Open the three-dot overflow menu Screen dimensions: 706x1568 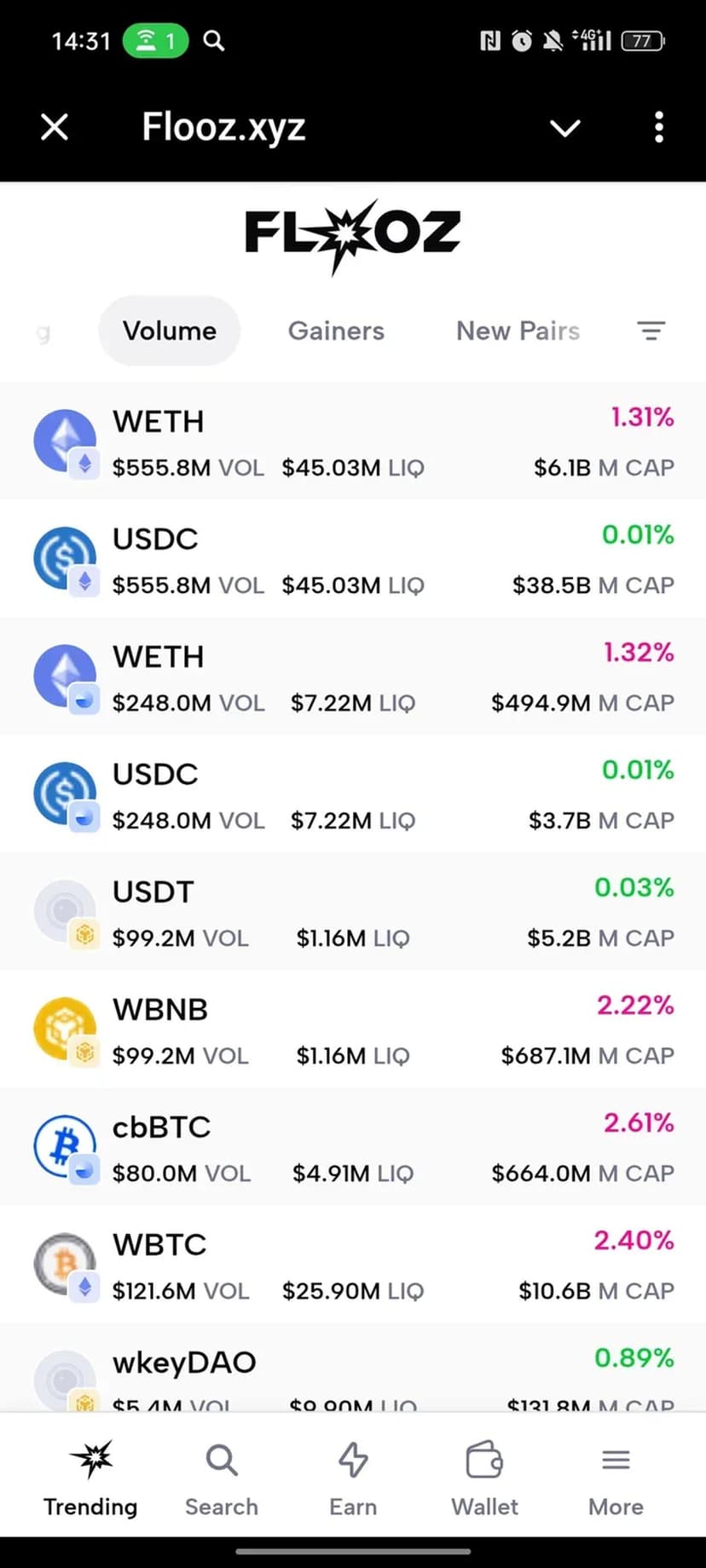(x=658, y=128)
